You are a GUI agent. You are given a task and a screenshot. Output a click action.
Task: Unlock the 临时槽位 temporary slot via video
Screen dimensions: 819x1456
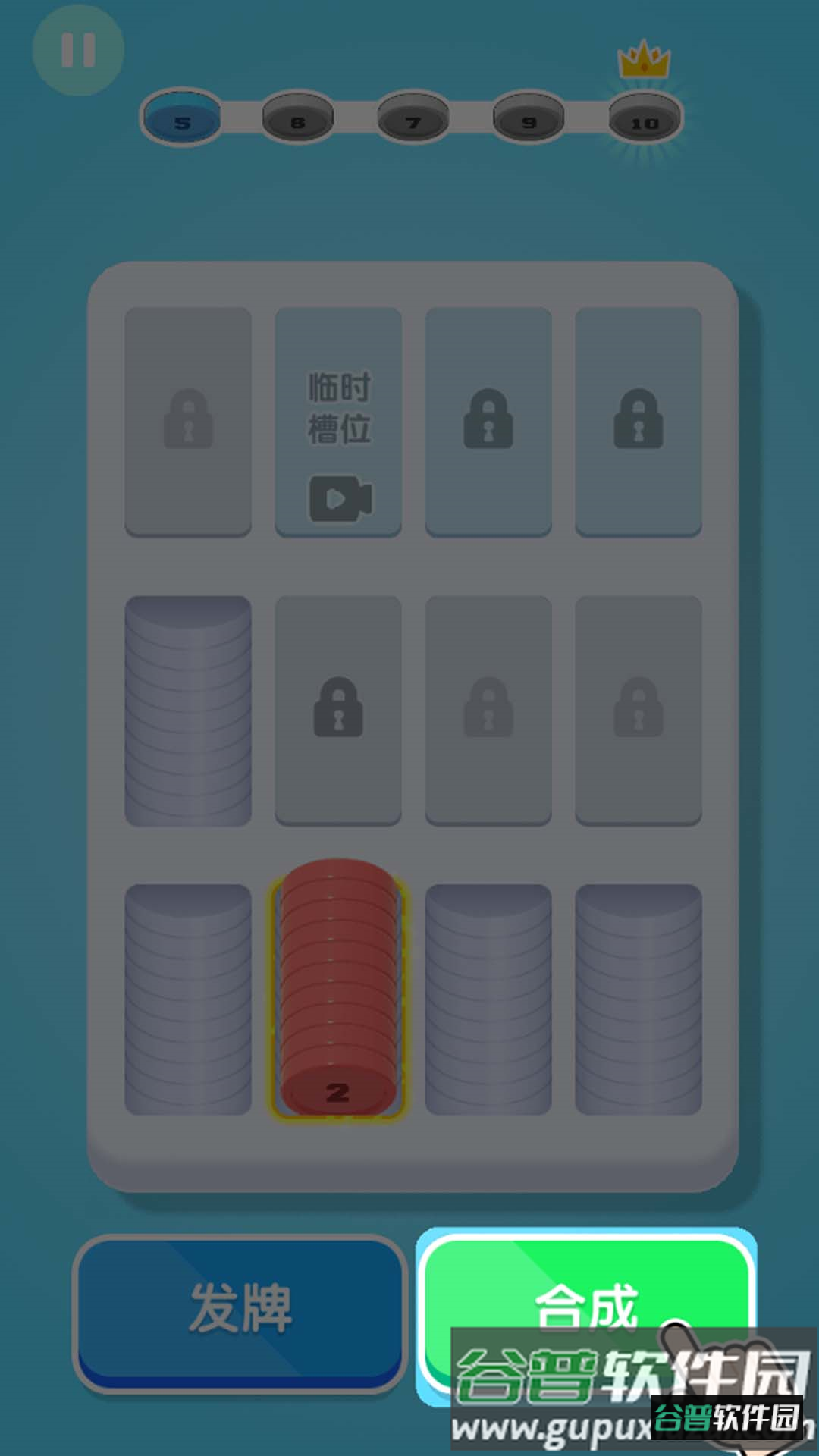click(x=338, y=422)
